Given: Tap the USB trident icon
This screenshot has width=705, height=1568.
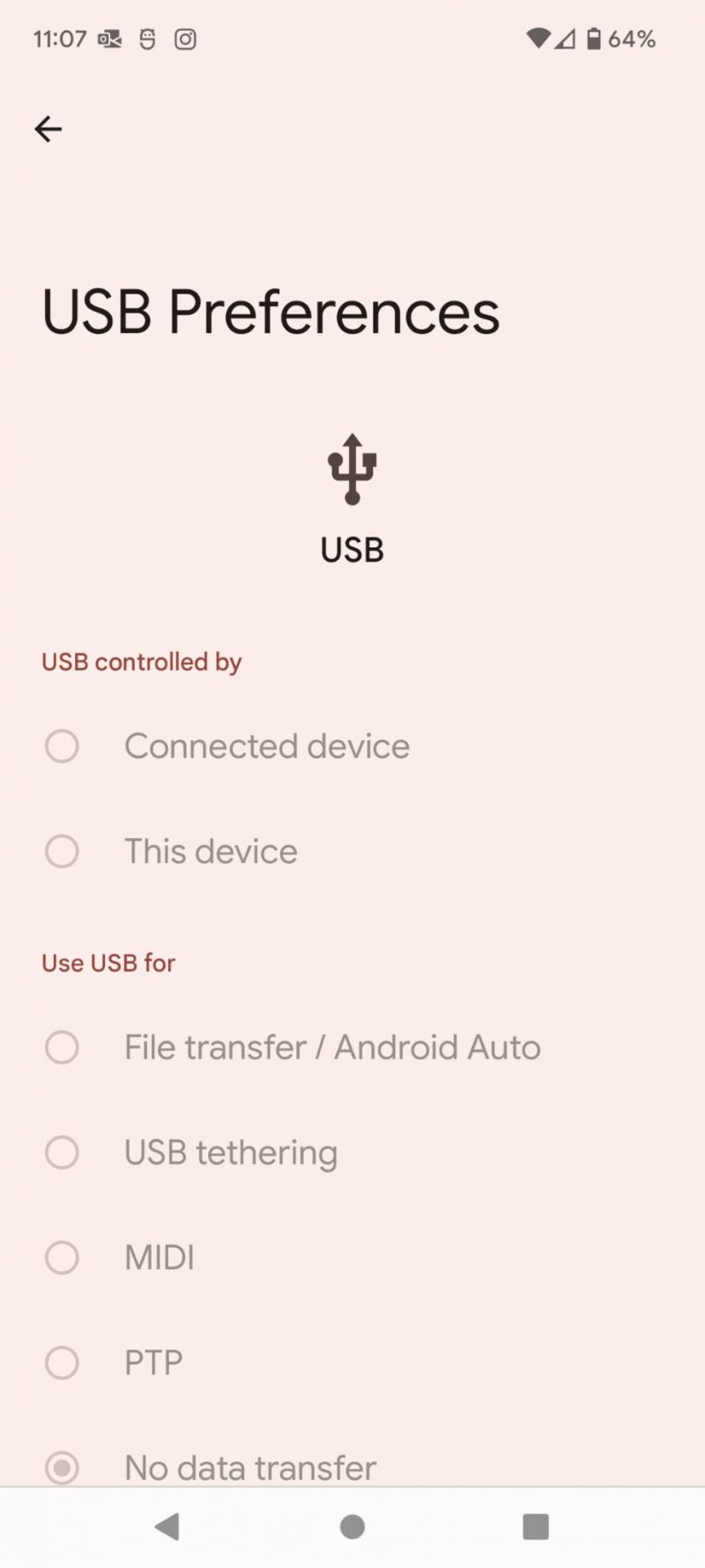Looking at the screenshot, I should tap(352, 467).
